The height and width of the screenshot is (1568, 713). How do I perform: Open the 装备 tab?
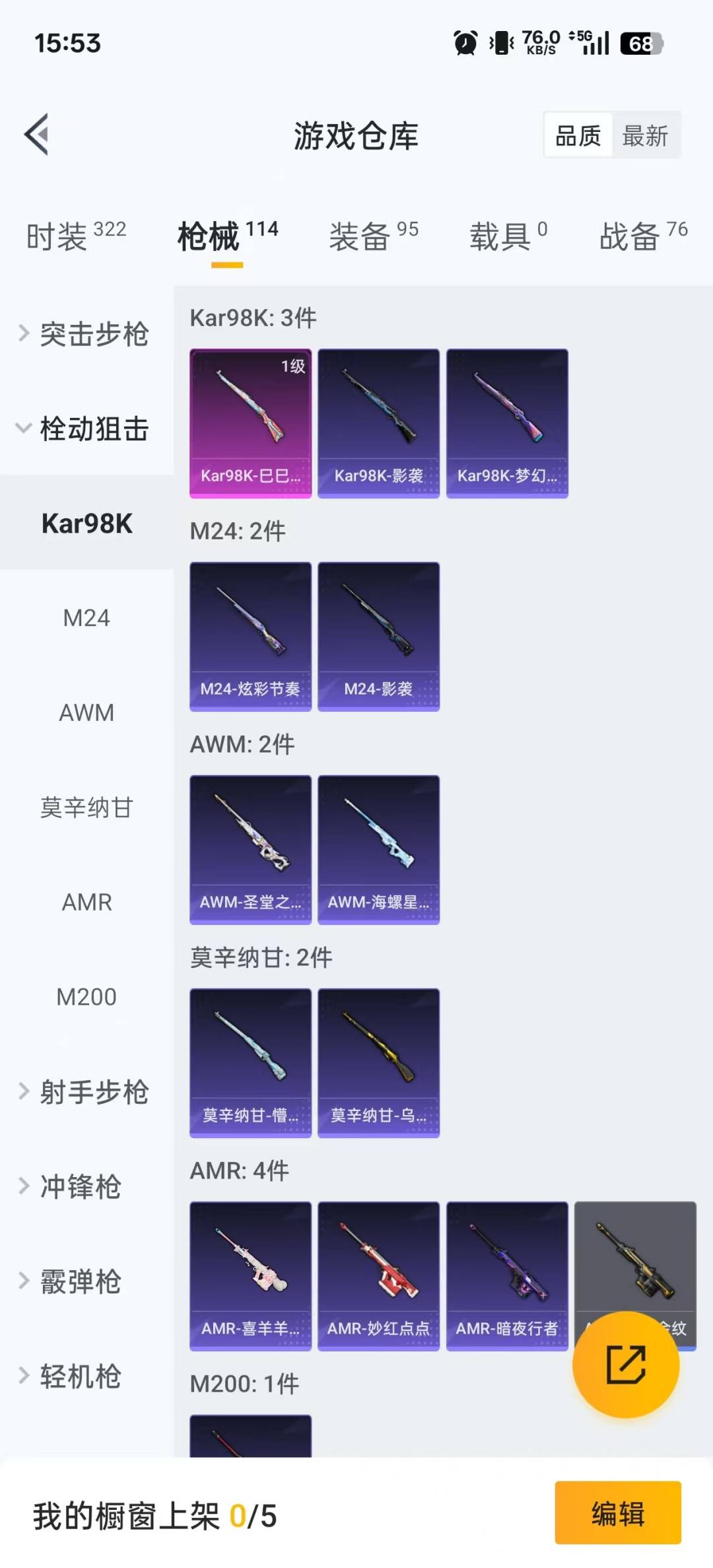click(373, 236)
